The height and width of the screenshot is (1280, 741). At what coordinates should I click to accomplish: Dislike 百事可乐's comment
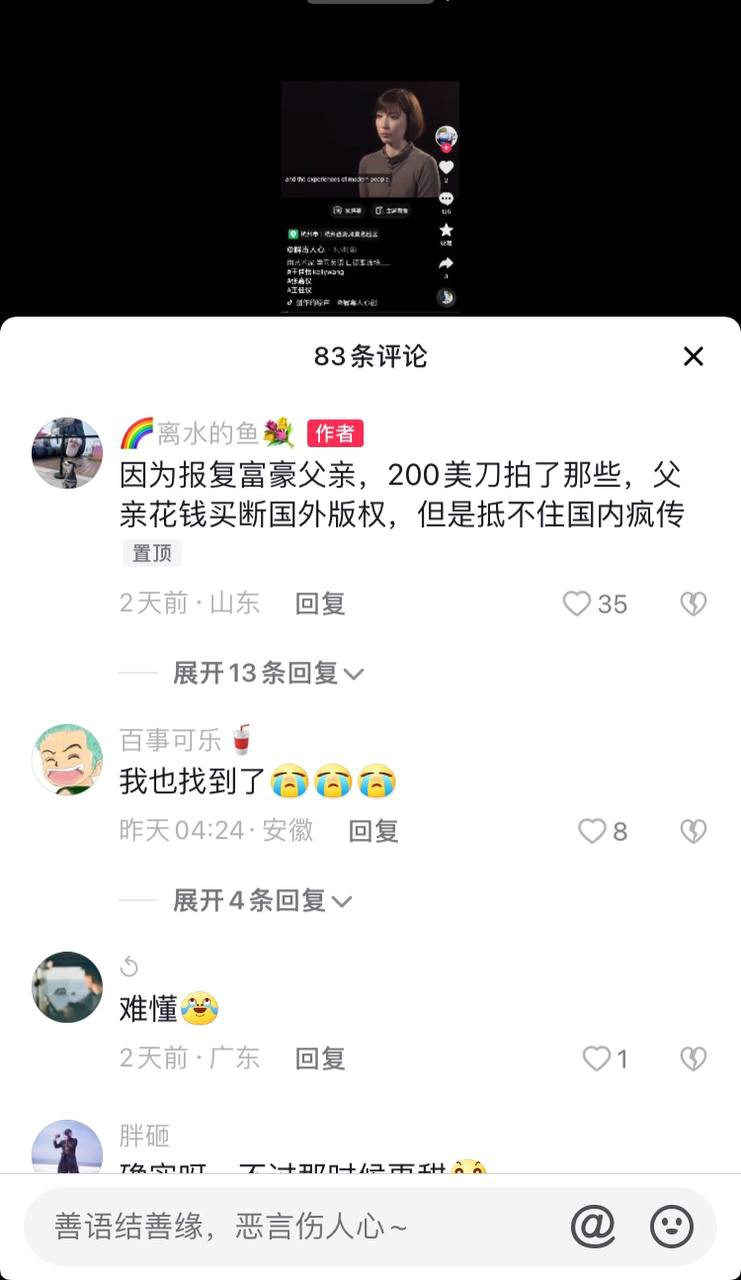pyautogui.click(x=693, y=831)
